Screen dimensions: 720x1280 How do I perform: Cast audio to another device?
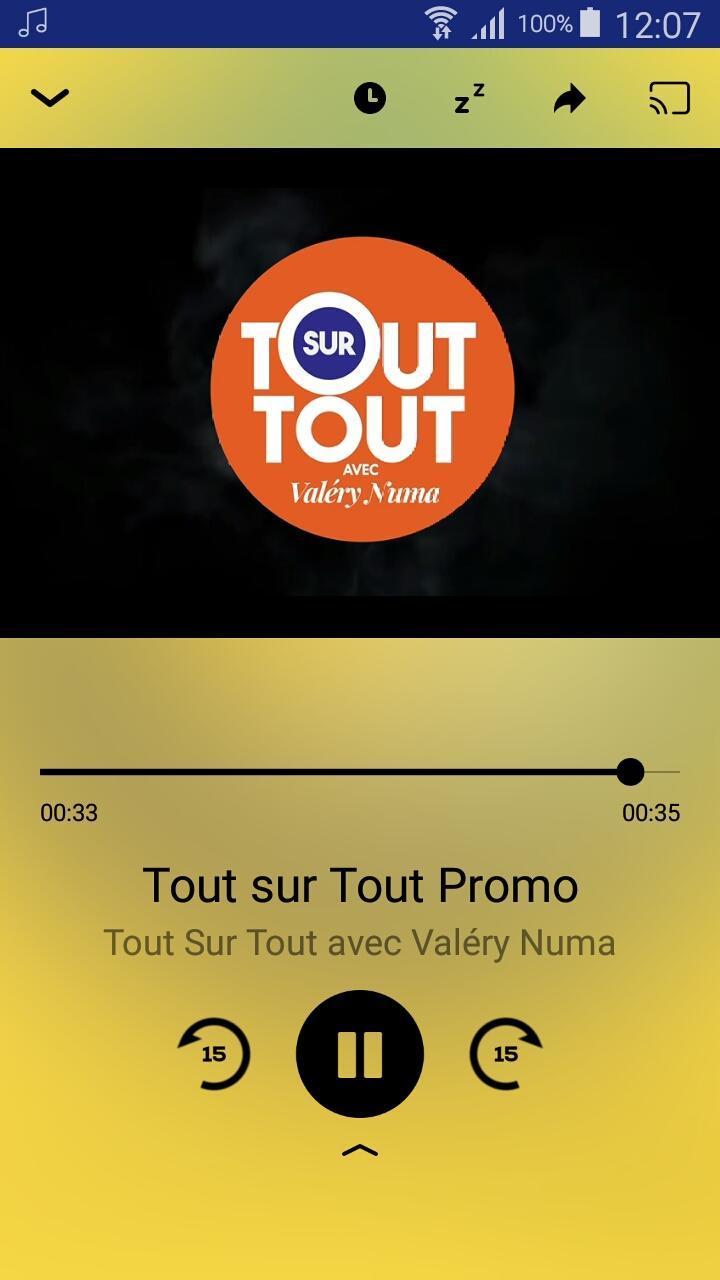(x=669, y=99)
